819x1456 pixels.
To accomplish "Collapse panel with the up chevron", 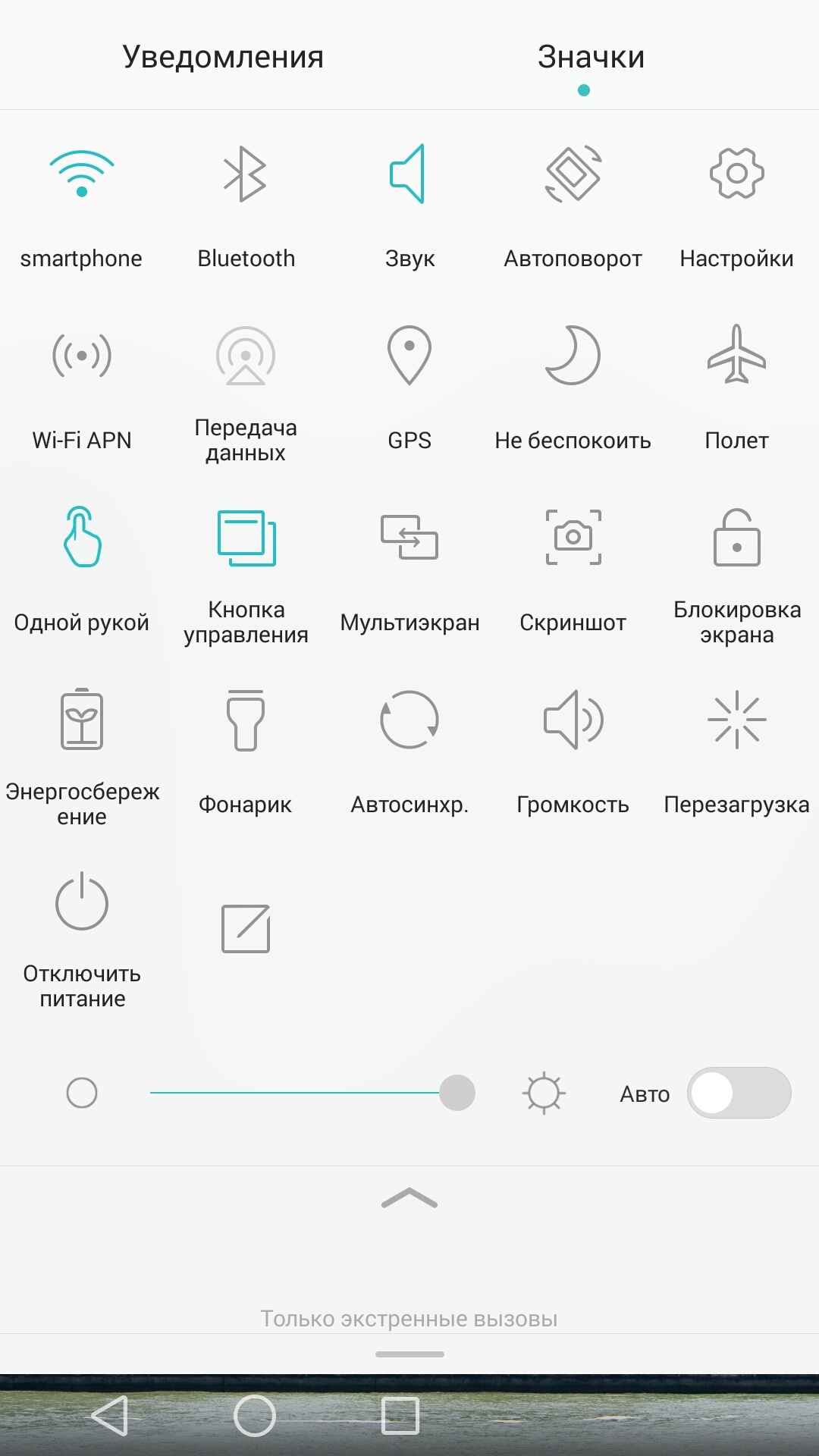I will (409, 1198).
